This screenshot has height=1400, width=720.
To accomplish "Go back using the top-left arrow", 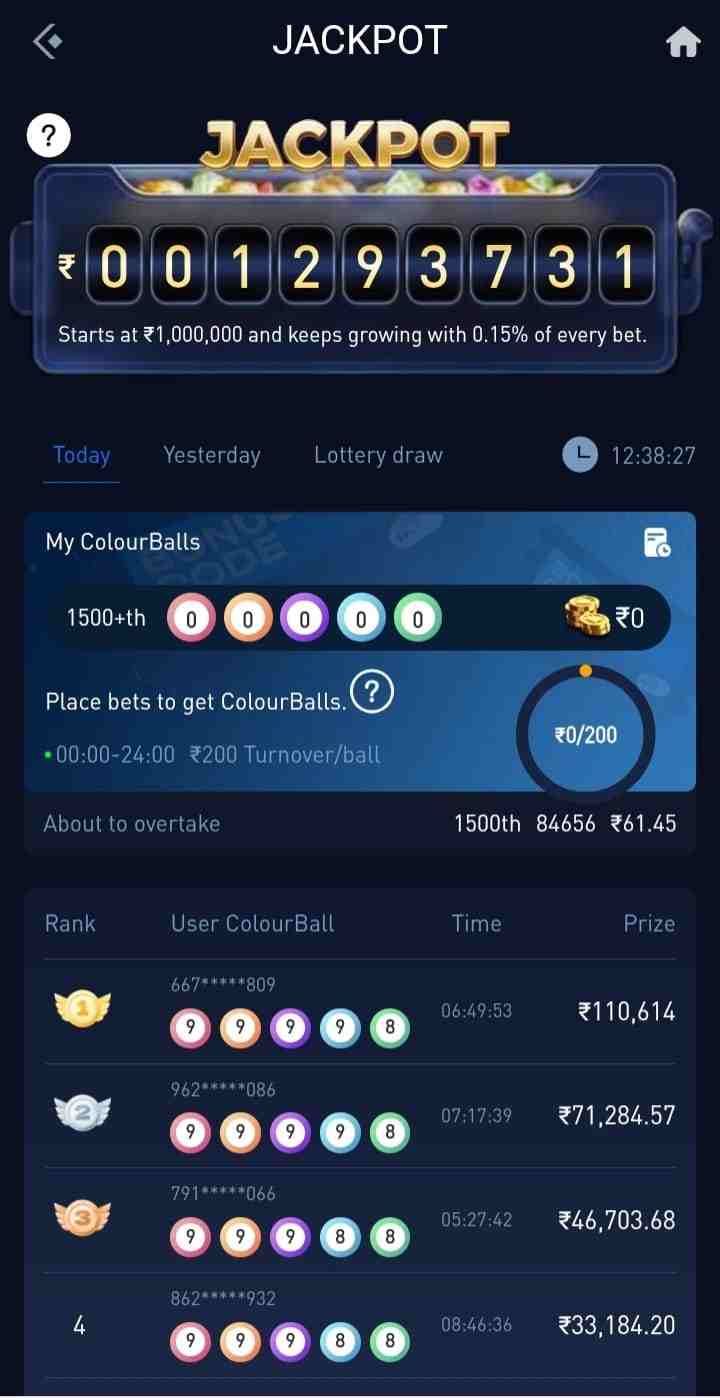I will 47,41.
